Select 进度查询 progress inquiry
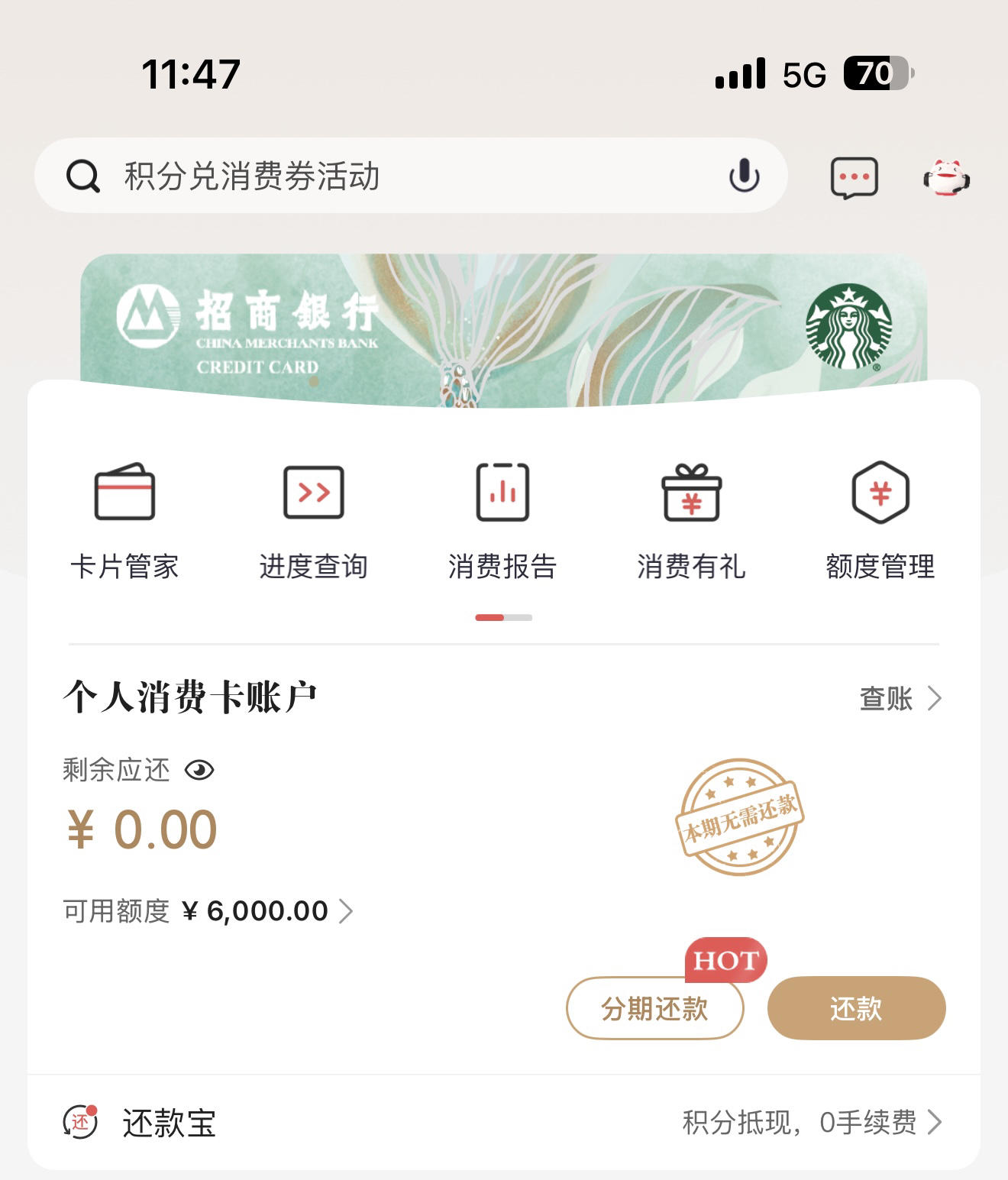1008x1180 pixels. [314, 516]
